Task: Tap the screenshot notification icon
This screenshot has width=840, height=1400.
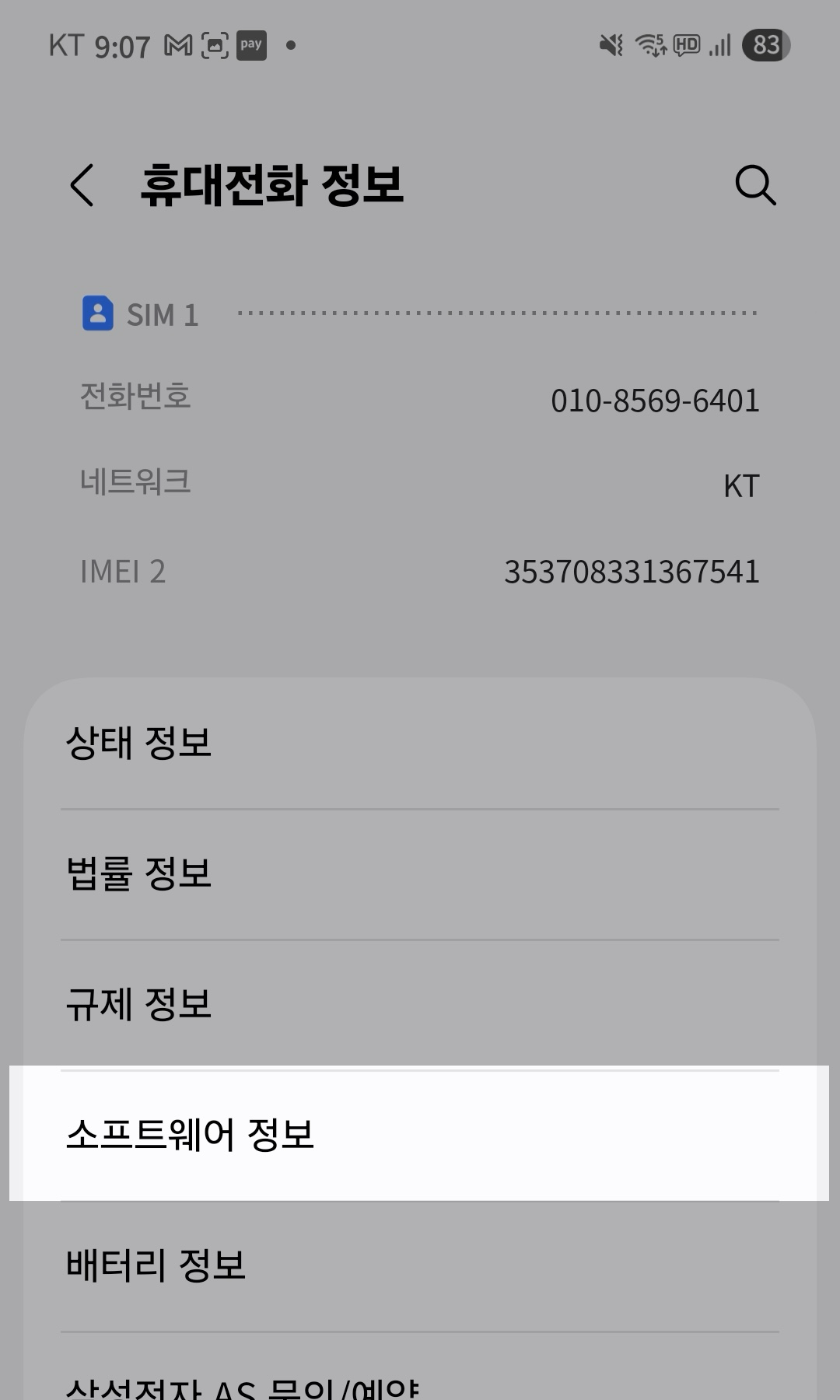Action: [x=215, y=45]
